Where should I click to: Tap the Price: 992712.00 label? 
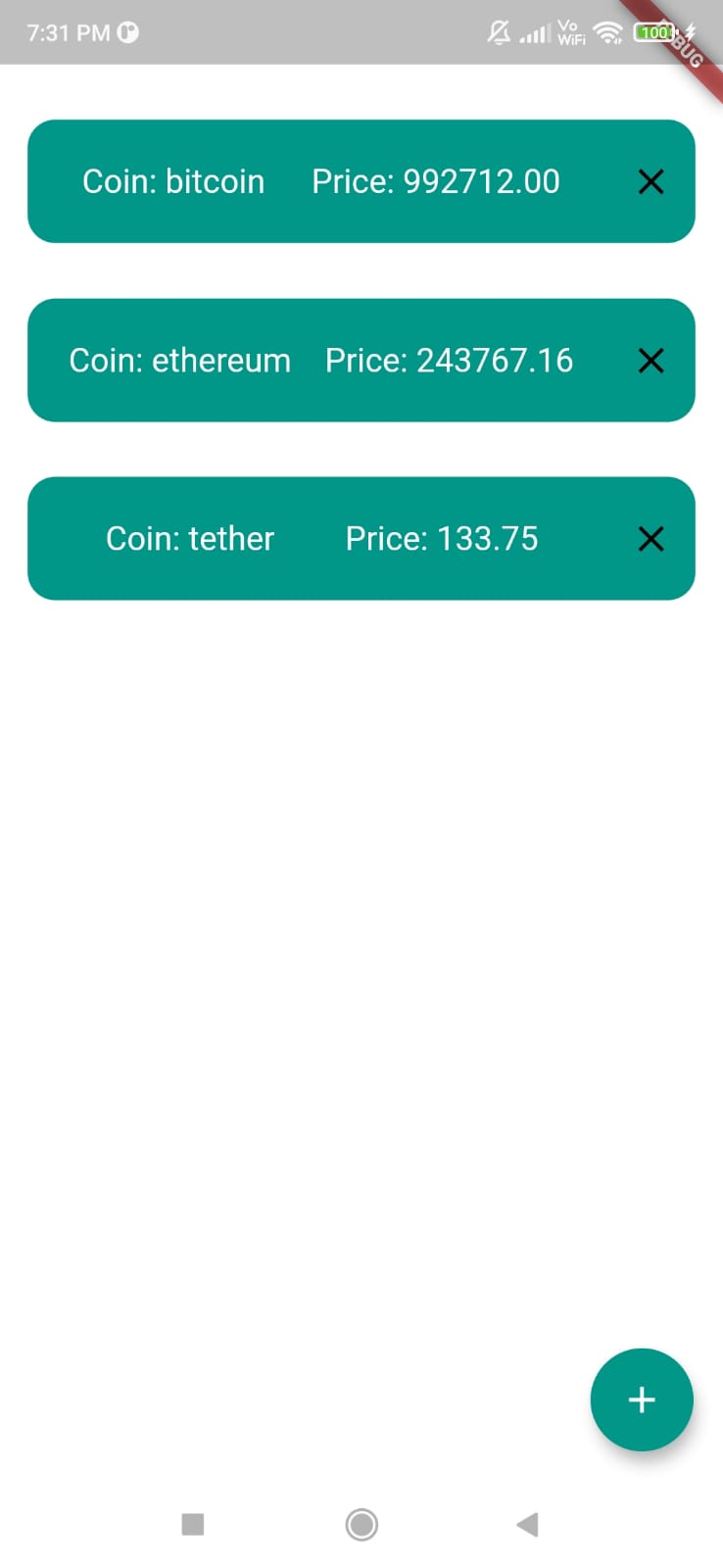436,181
